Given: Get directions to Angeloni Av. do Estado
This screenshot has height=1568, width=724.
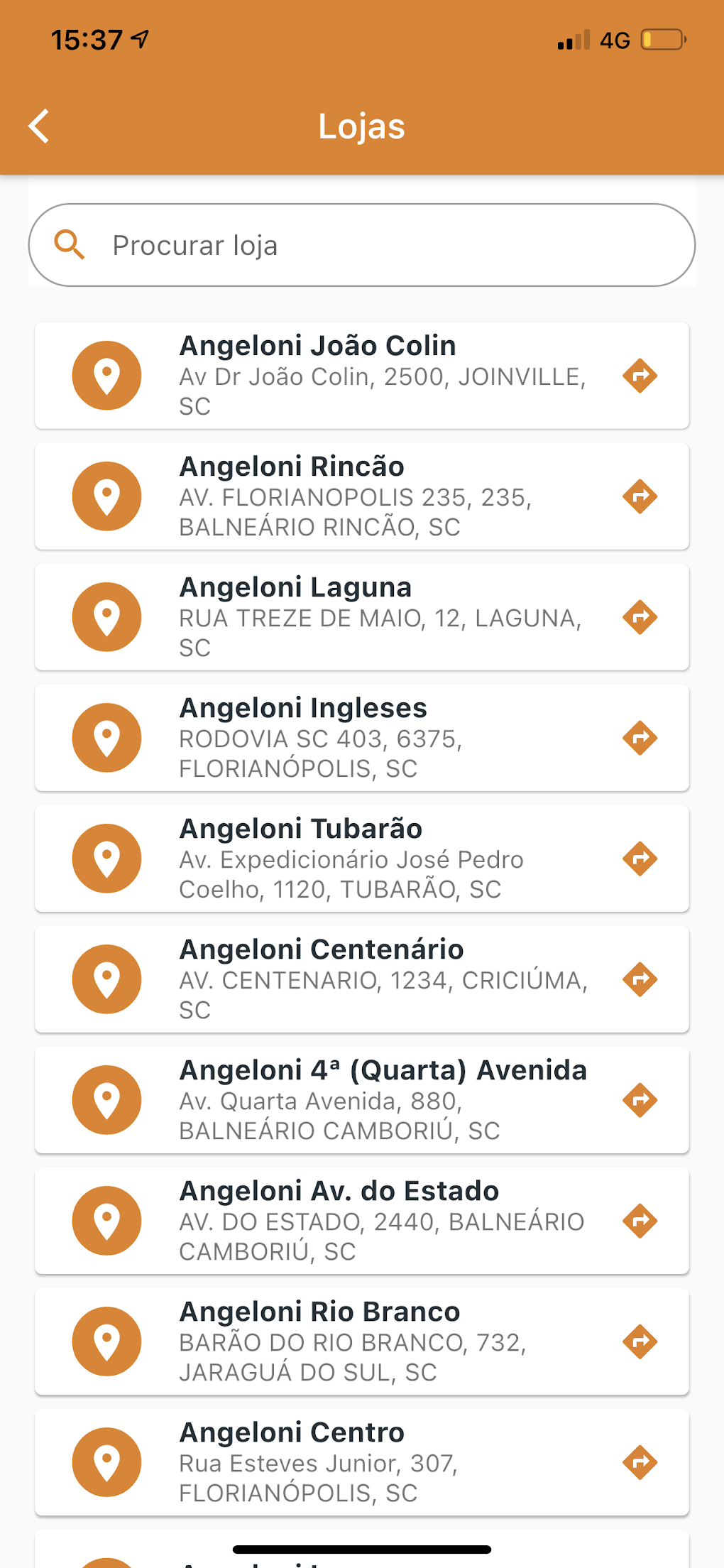Looking at the screenshot, I should pos(640,1221).
